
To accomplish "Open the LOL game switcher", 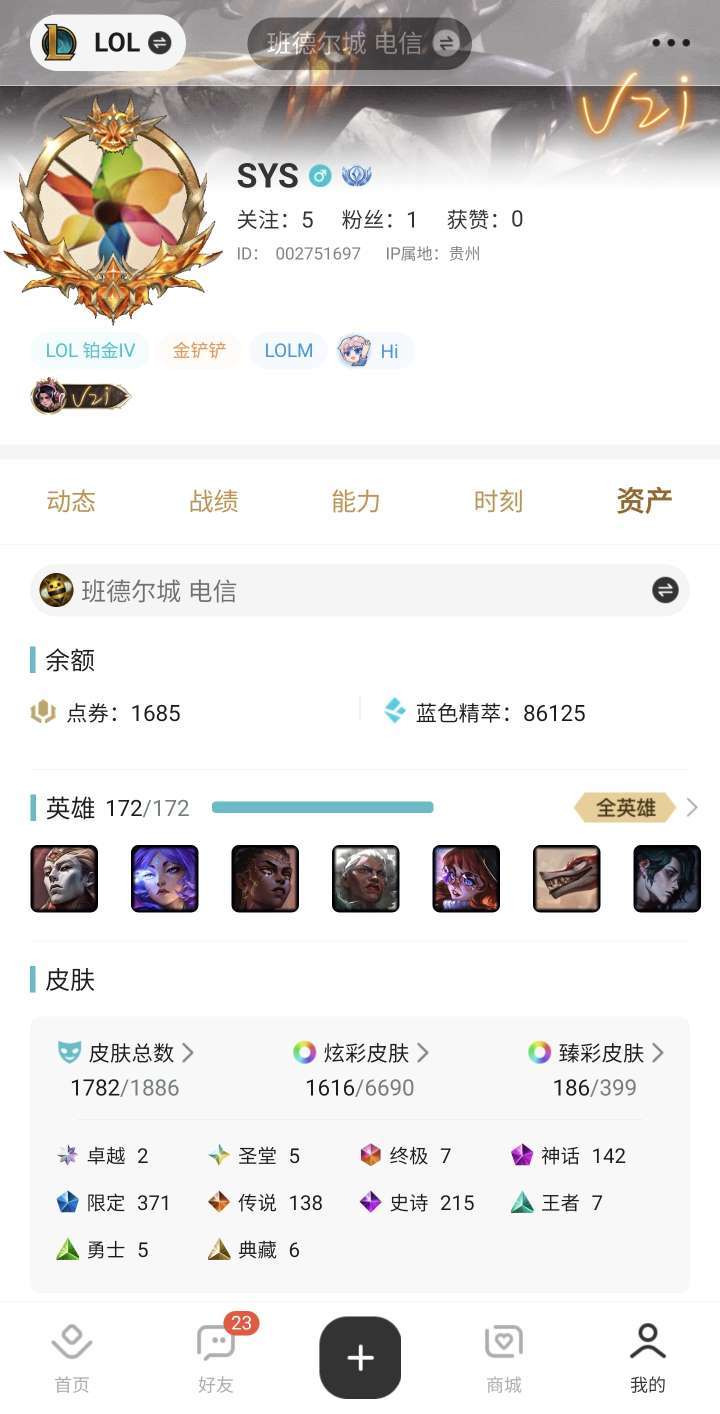I will point(108,43).
